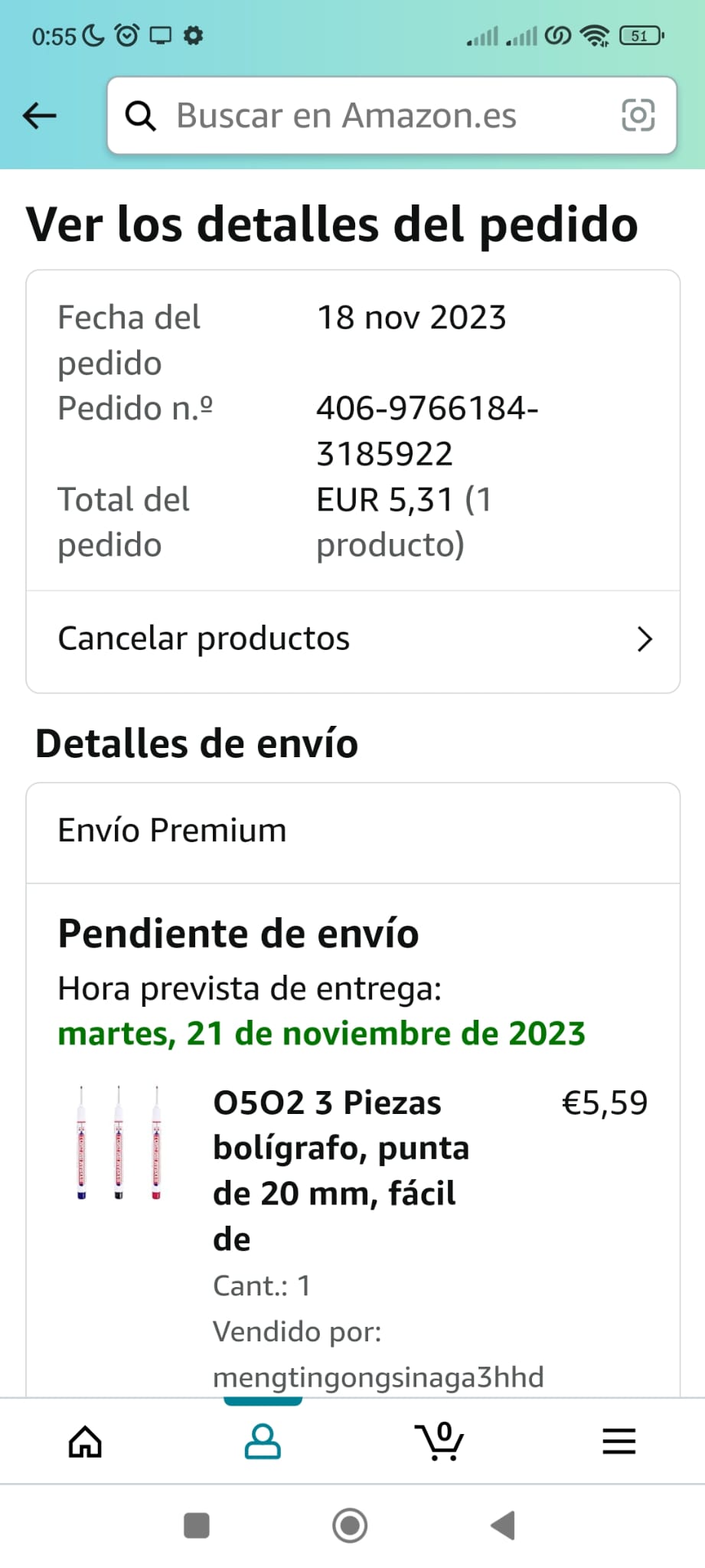
Task: Tap the system home button
Action: [350, 1526]
